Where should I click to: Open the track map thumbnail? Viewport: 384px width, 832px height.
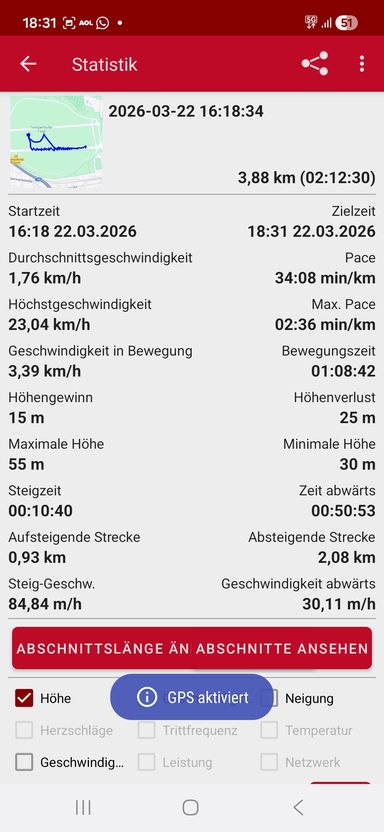[x=56, y=142]
